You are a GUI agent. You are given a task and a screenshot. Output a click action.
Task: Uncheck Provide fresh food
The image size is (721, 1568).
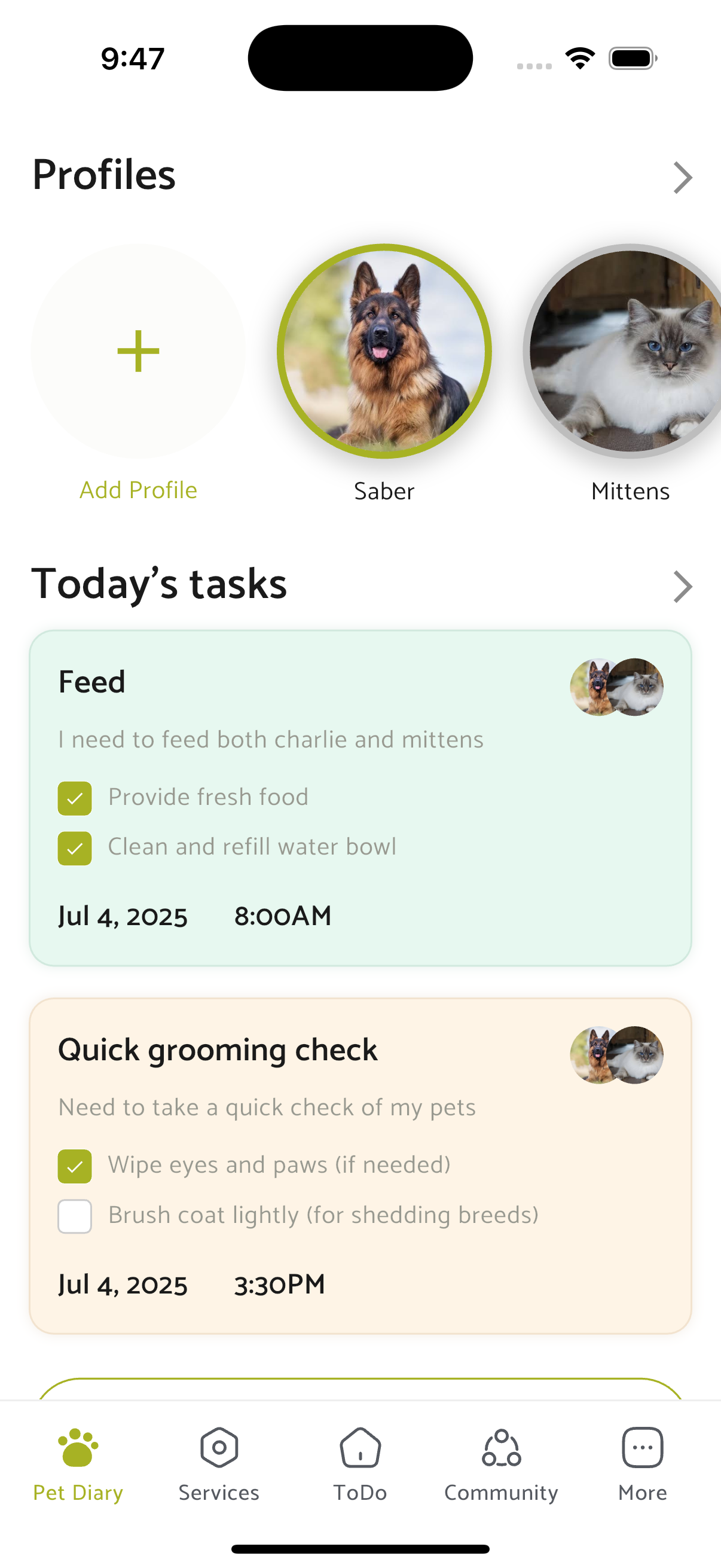[x=75, y=798]
